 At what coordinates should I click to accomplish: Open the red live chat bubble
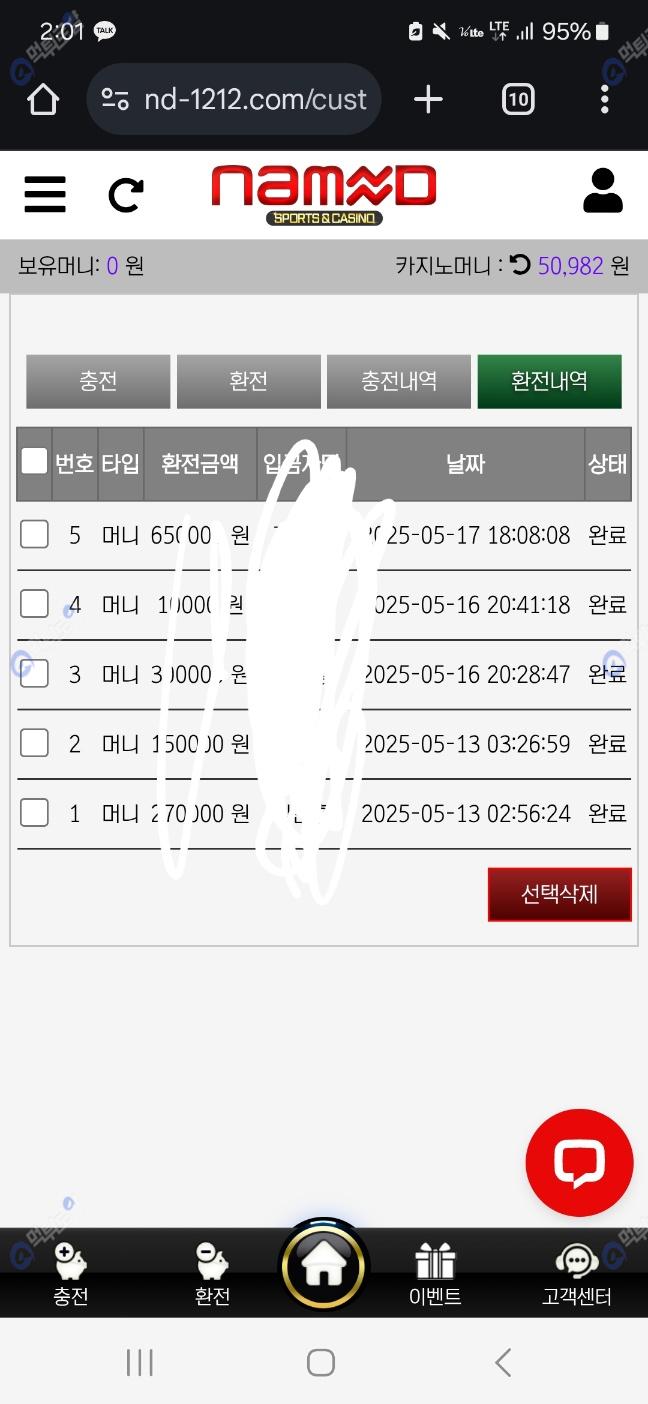[x=579, y=1163]
